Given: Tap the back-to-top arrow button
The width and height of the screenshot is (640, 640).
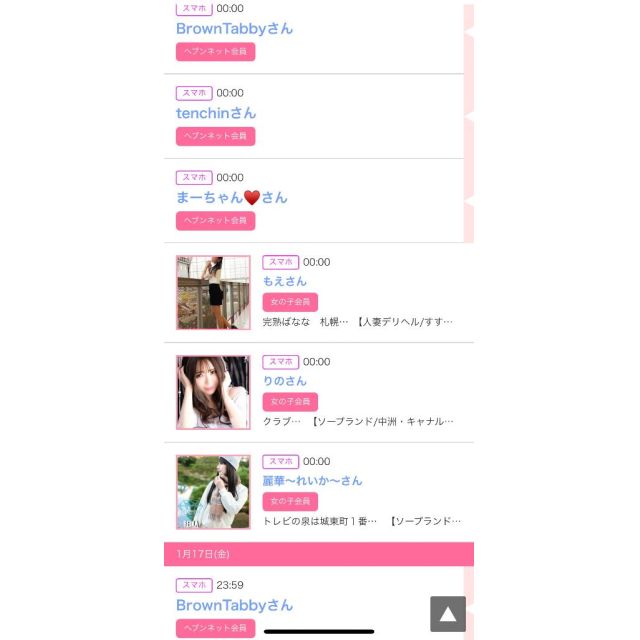Looking at the screenshot, I should pos(448,614).
